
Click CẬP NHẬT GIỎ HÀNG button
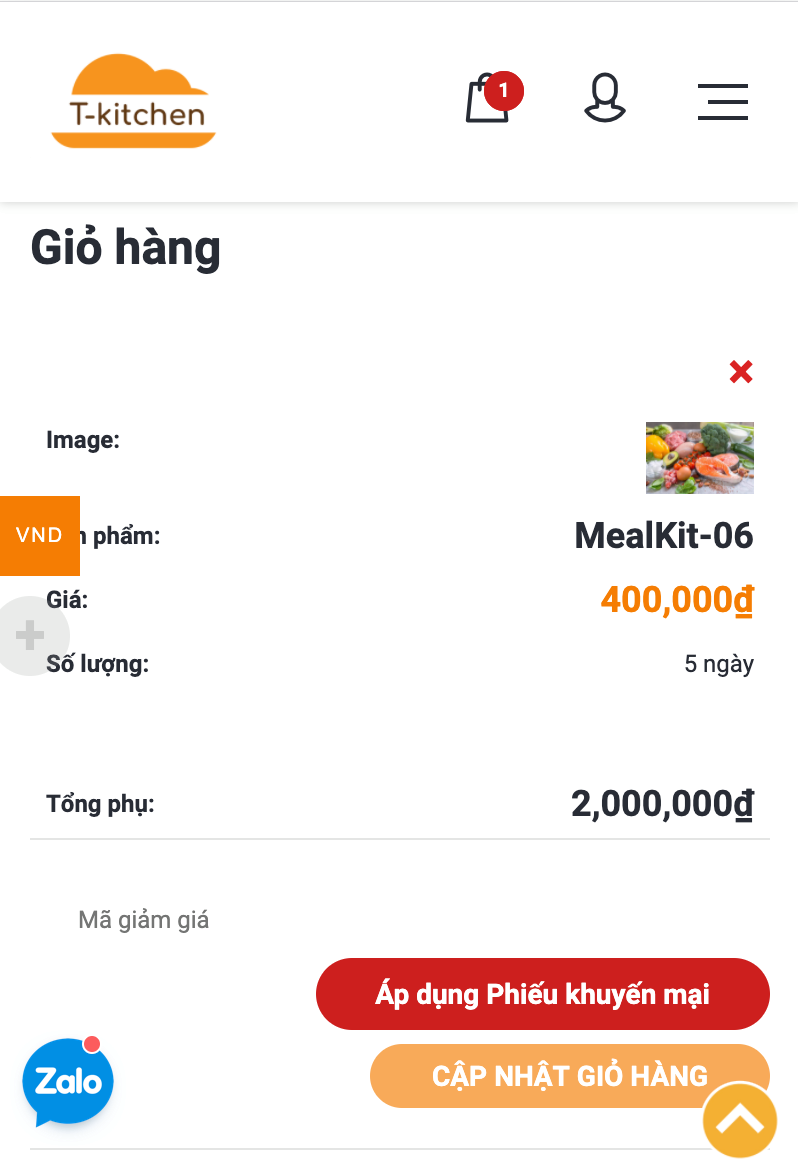570,1075
